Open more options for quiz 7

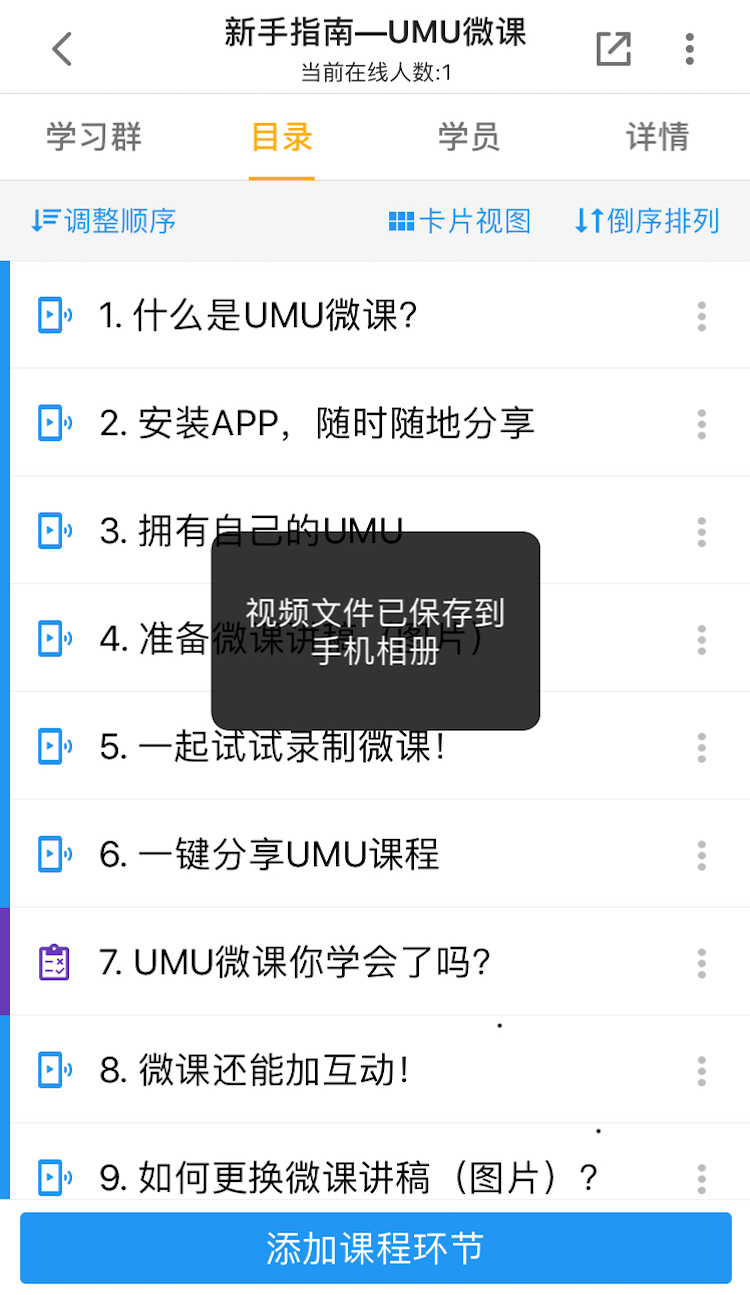[702, 963]
